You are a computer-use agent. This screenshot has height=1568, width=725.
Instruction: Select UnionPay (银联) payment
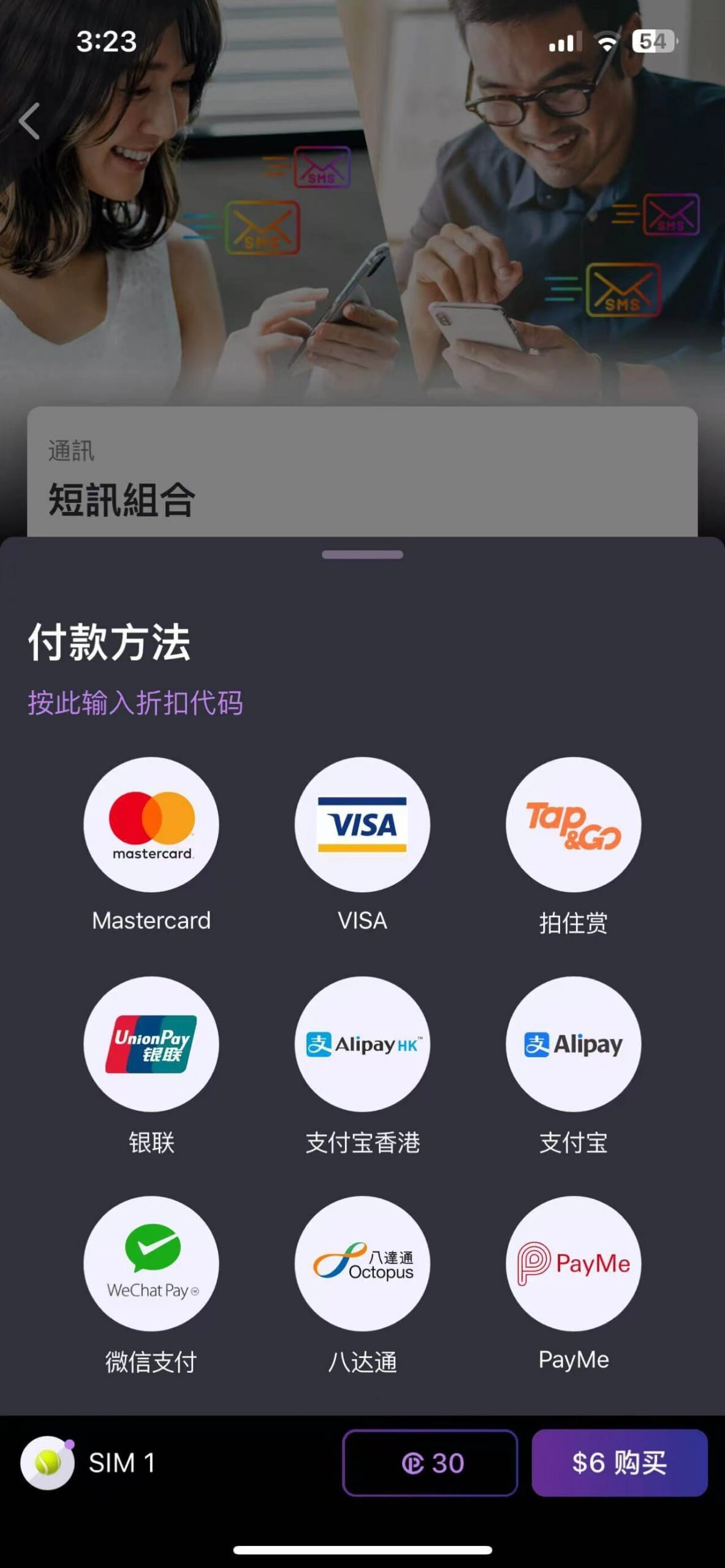(x=151, y=1044)
